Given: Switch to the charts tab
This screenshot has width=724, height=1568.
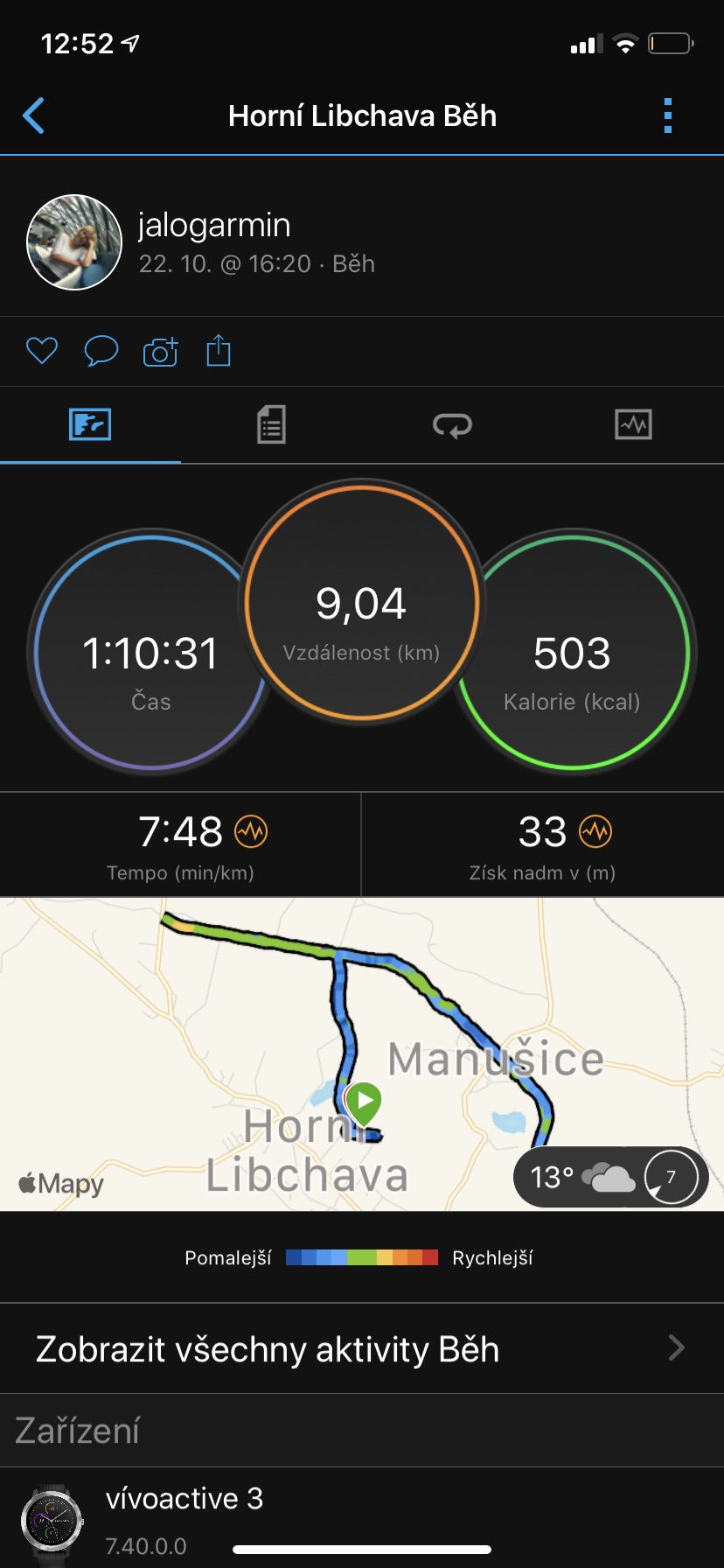Looking at the screenshot, I should 633,425.
